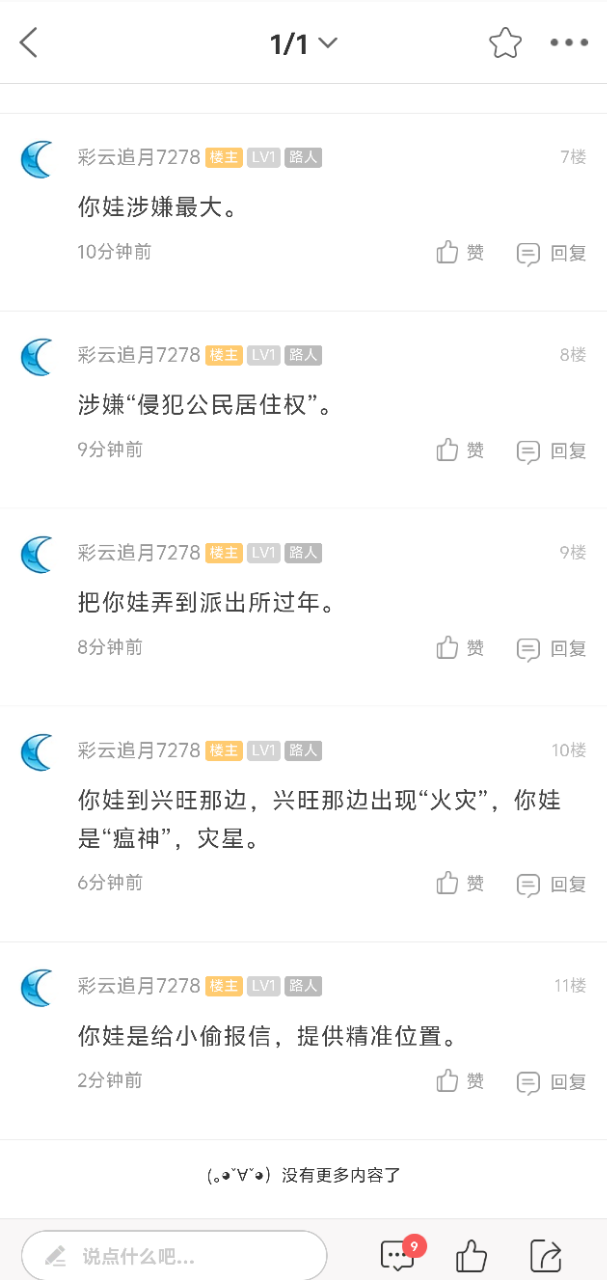Viewport: 607px width, 1280px height.
Task: Like the 8楼 comment
Action: pyautogui.click(x=460, y=451)
